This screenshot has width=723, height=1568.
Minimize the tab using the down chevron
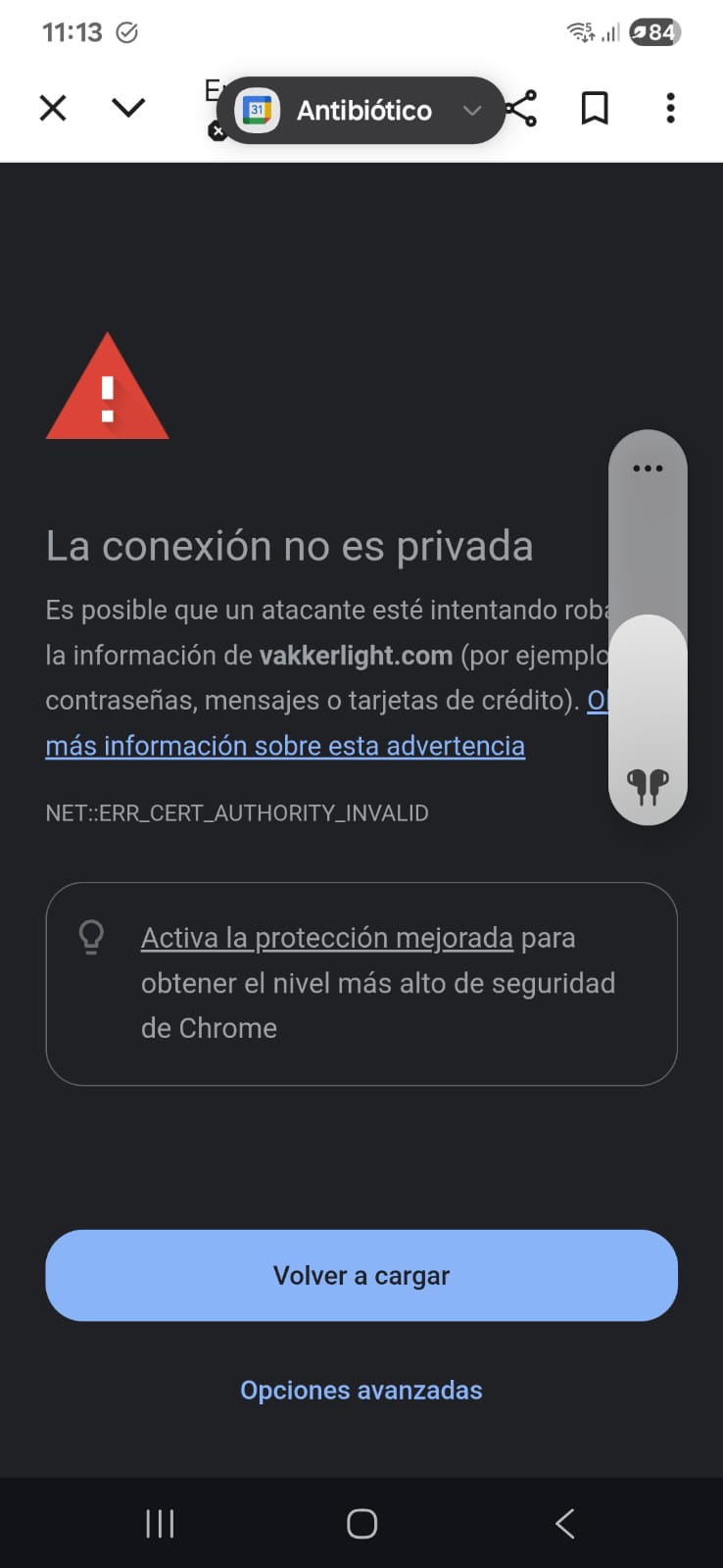(128, 108)
